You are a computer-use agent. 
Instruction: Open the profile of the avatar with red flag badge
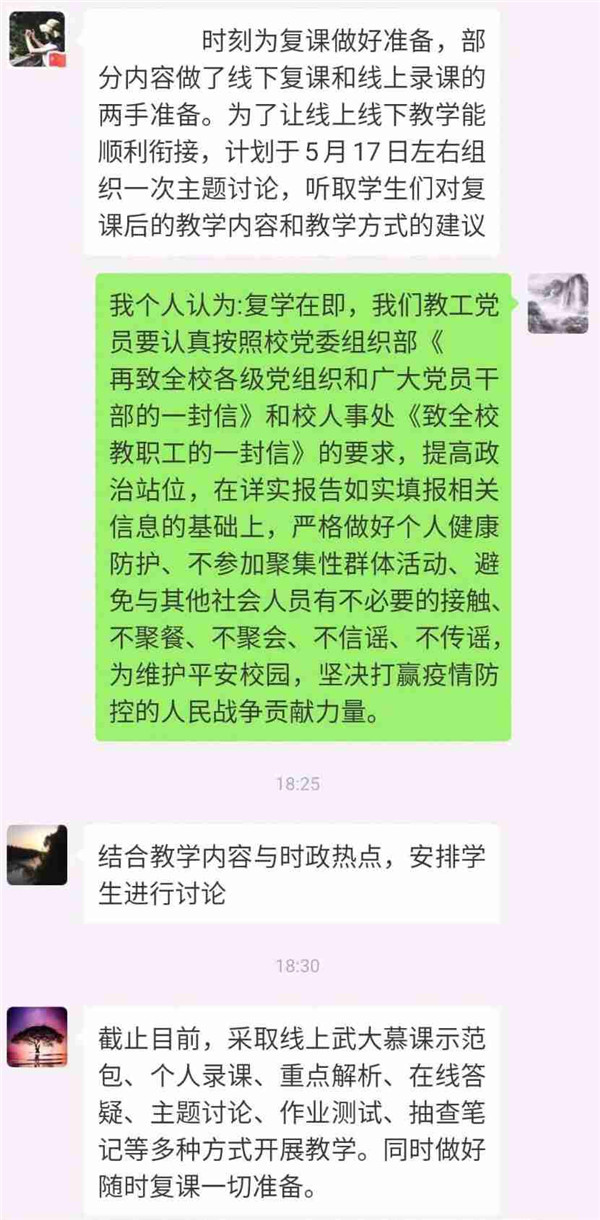click(x=37, y=40)
